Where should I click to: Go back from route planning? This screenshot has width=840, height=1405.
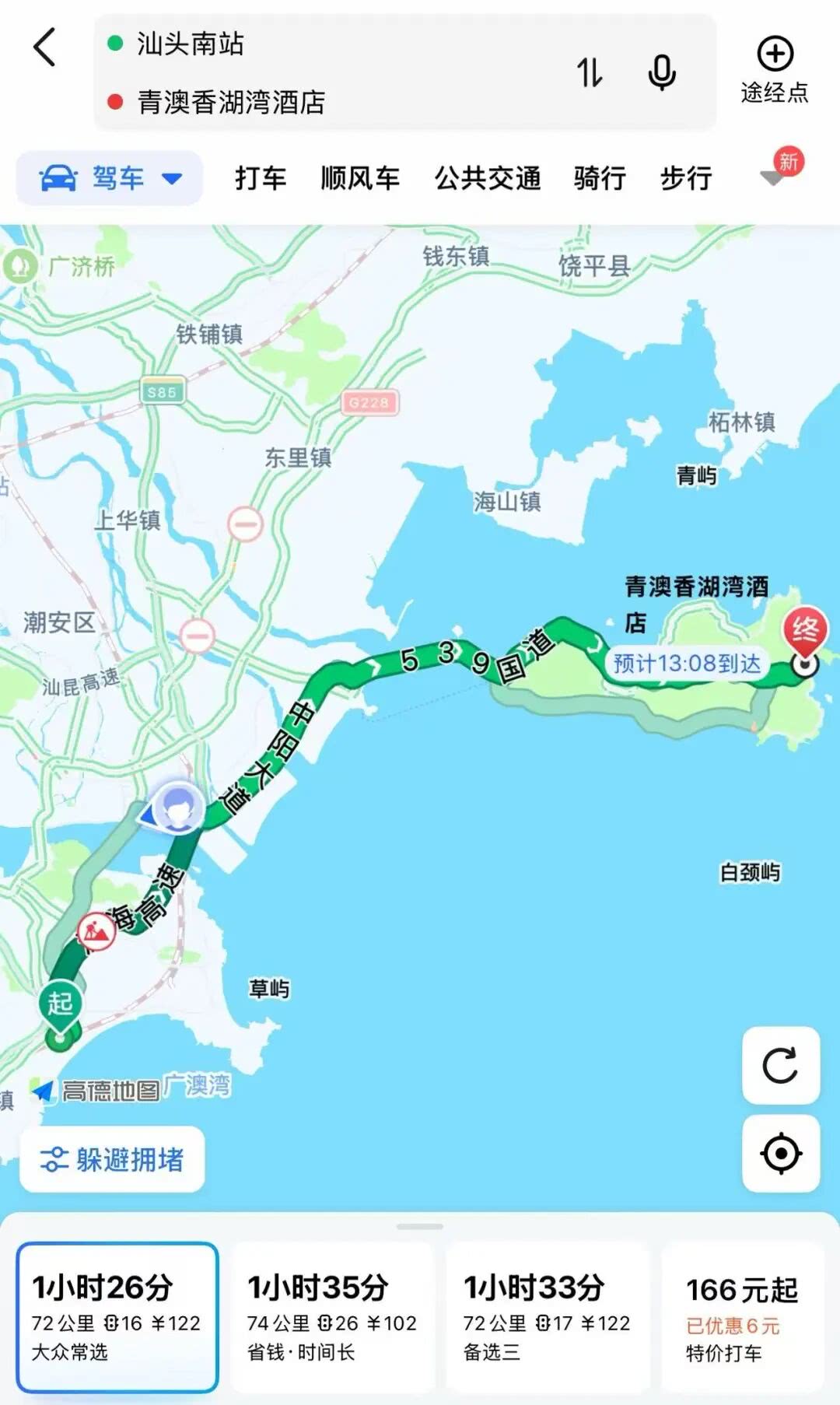pos(45,47)
